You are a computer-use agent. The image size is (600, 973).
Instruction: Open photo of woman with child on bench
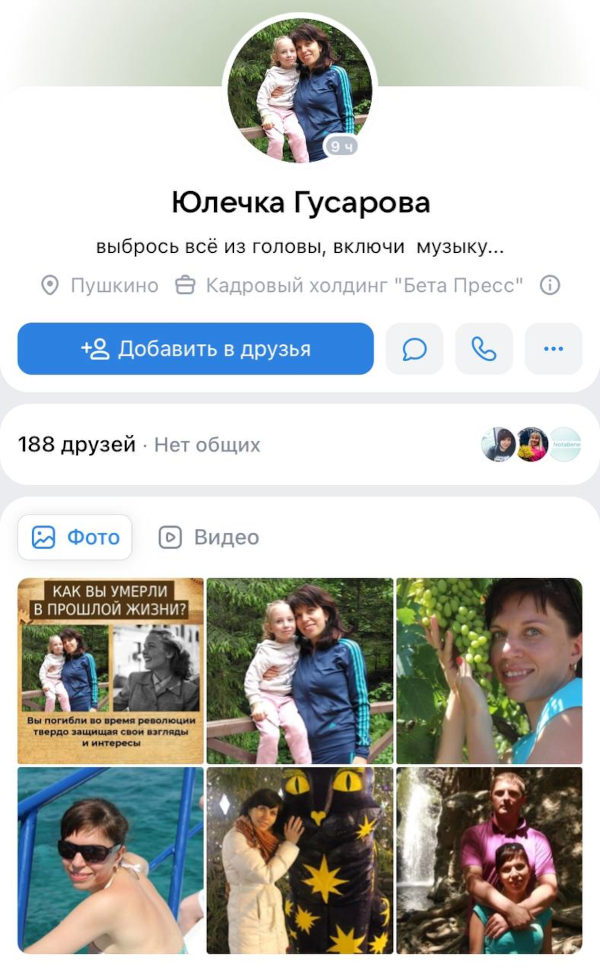tap(300, 671)
